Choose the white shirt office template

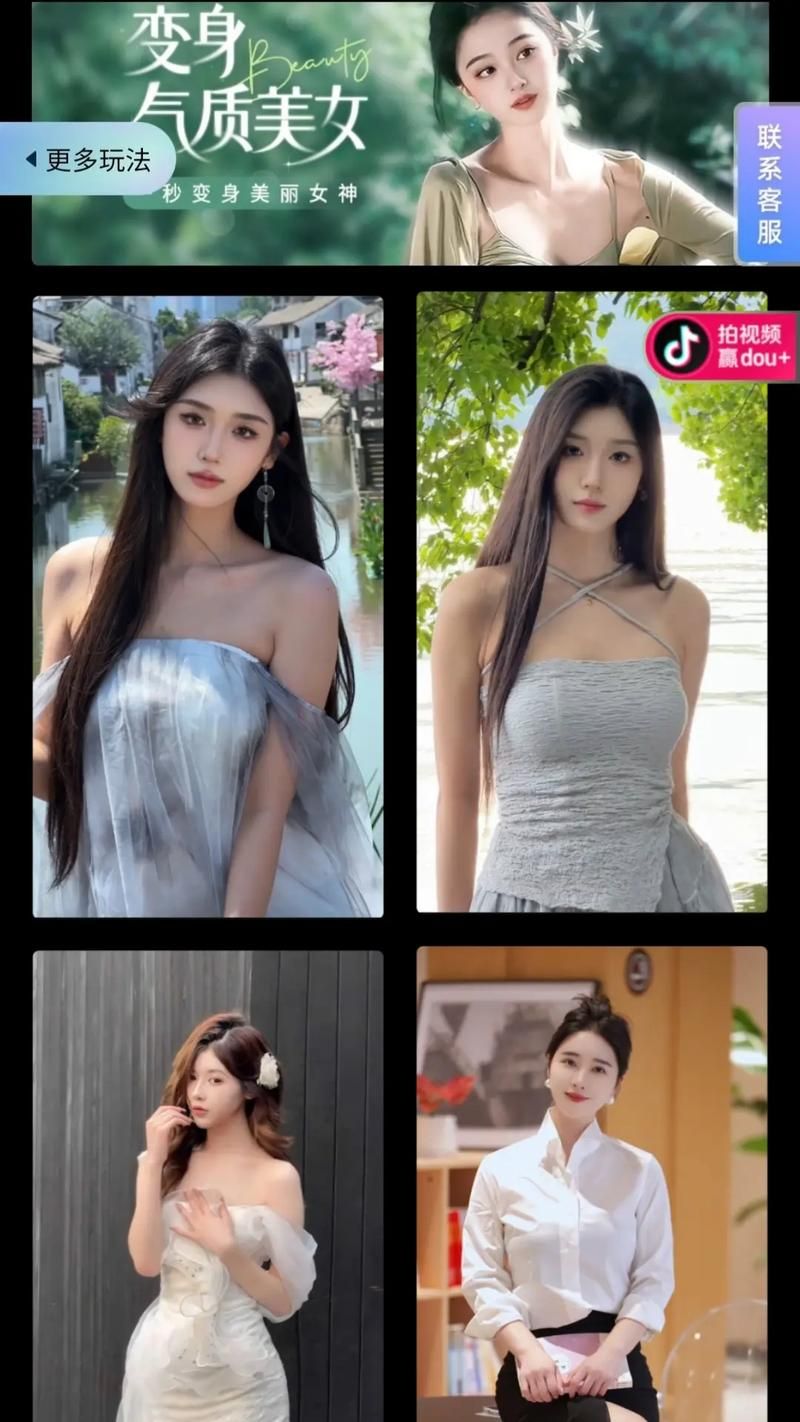point(592,1185)
